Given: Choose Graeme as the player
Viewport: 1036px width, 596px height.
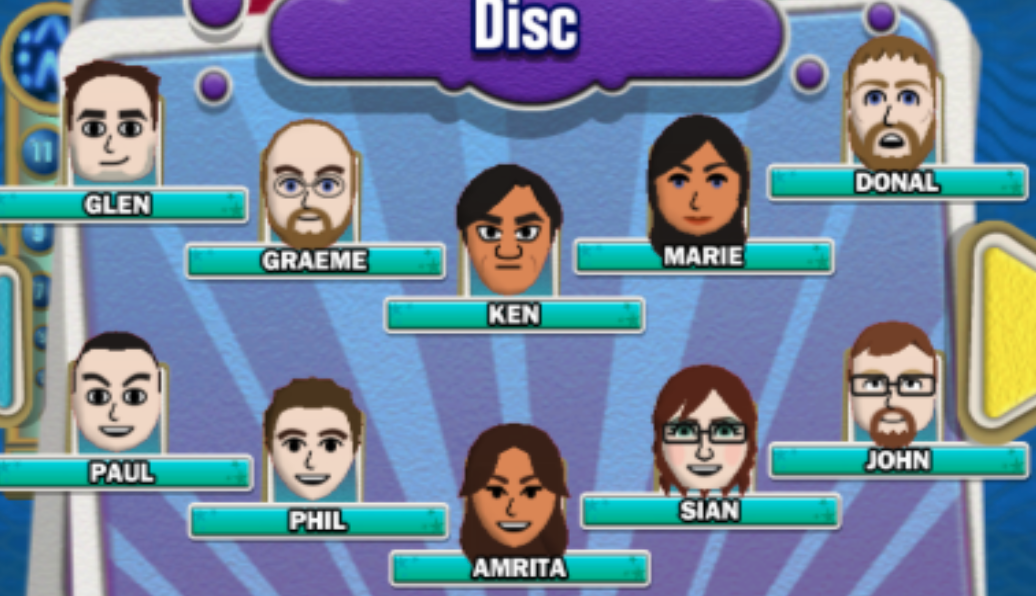Looking at the screenshot, I should pyautogui.click(x=309, y=187).
